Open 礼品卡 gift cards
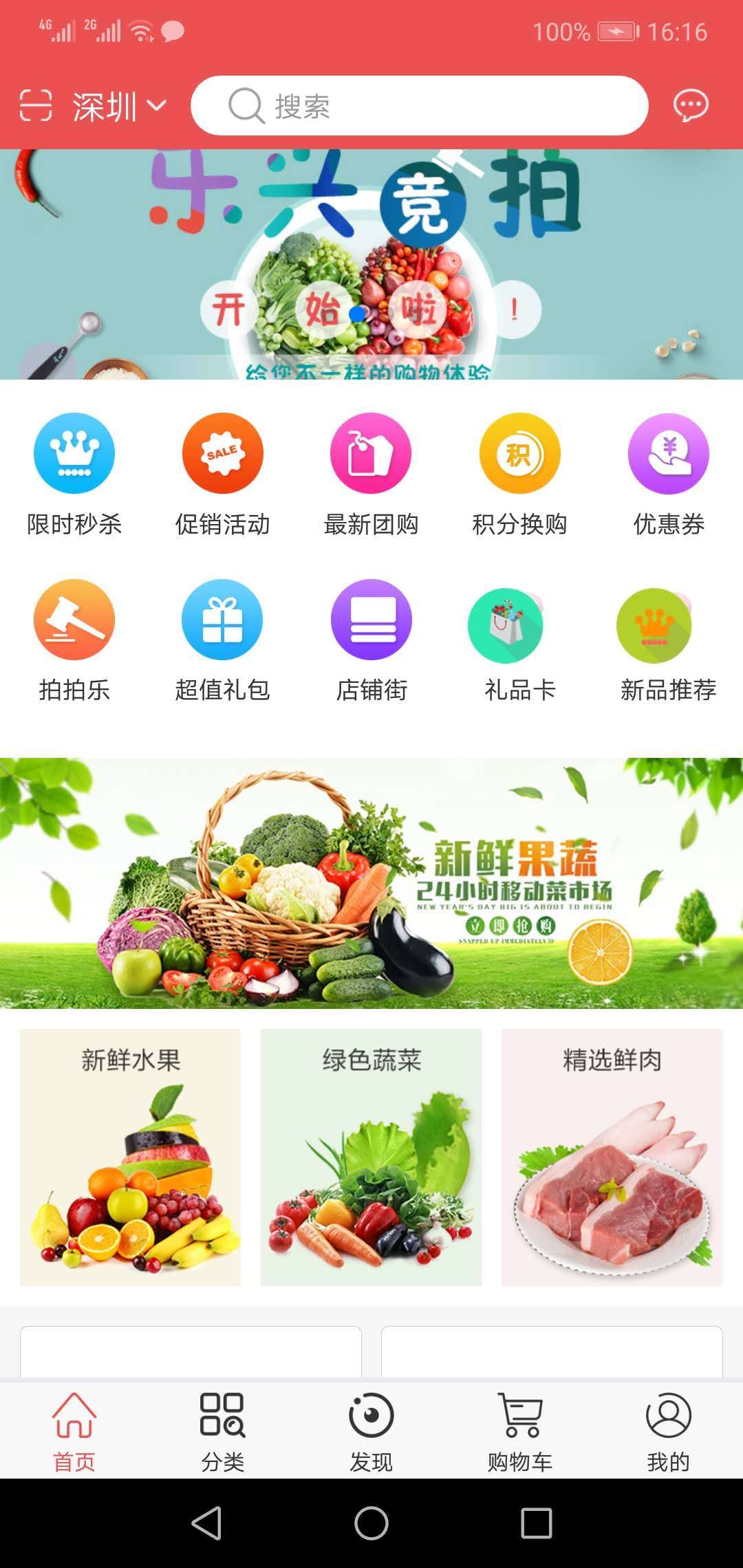Image resolution: width=743 pixels, height=1568 pixels. point(519,640)
